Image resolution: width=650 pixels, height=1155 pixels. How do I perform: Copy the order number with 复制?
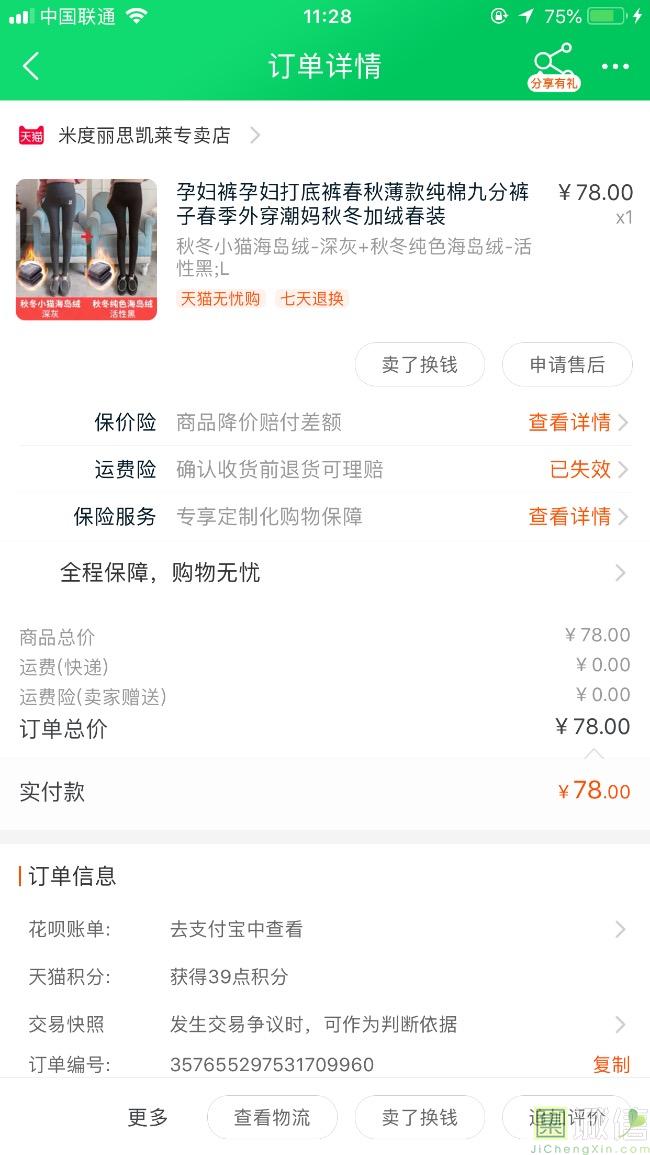click(x=611, y=1064)
